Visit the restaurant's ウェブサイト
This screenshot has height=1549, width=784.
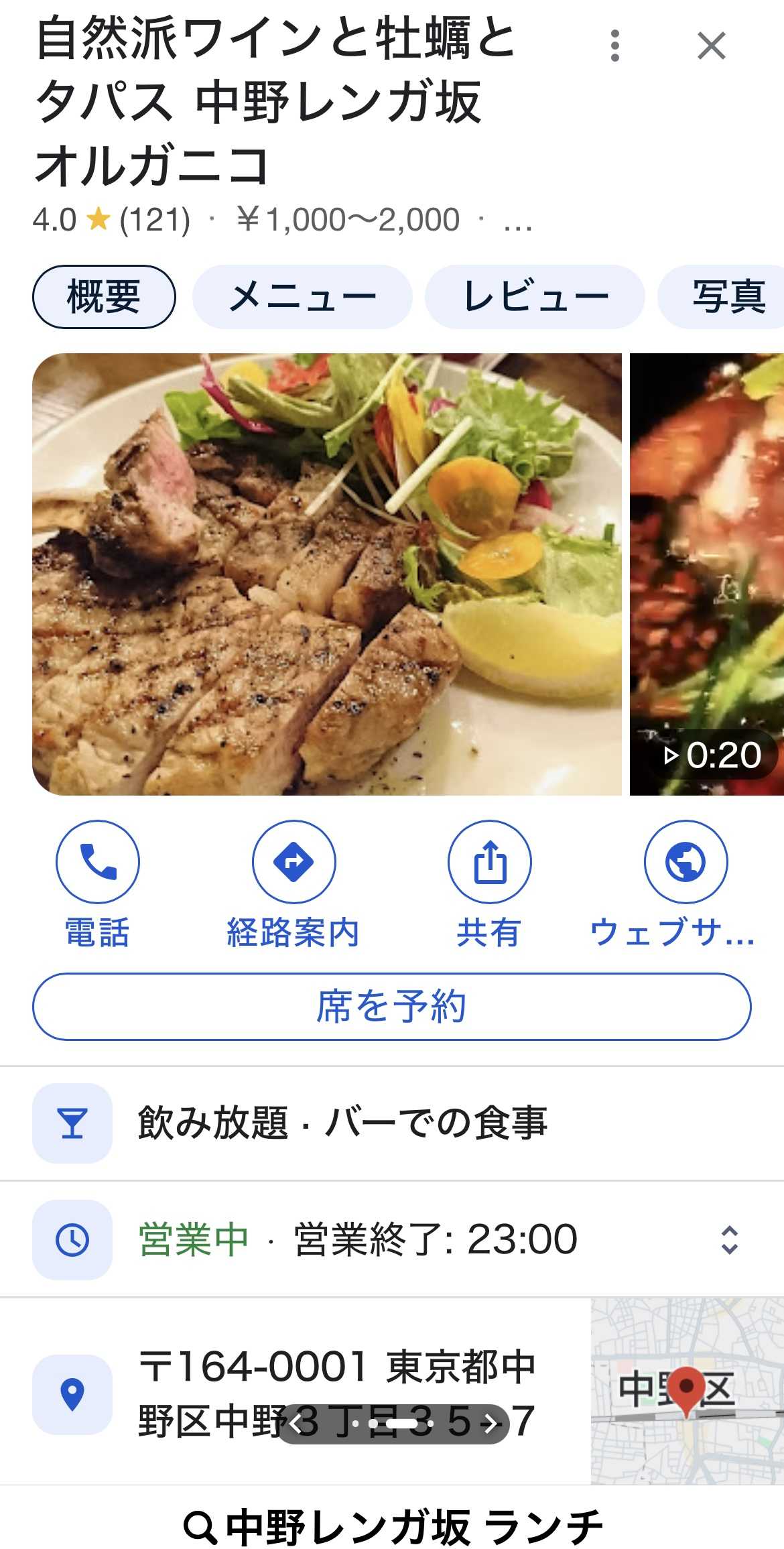pyautogui.click(x=685, y=862)
